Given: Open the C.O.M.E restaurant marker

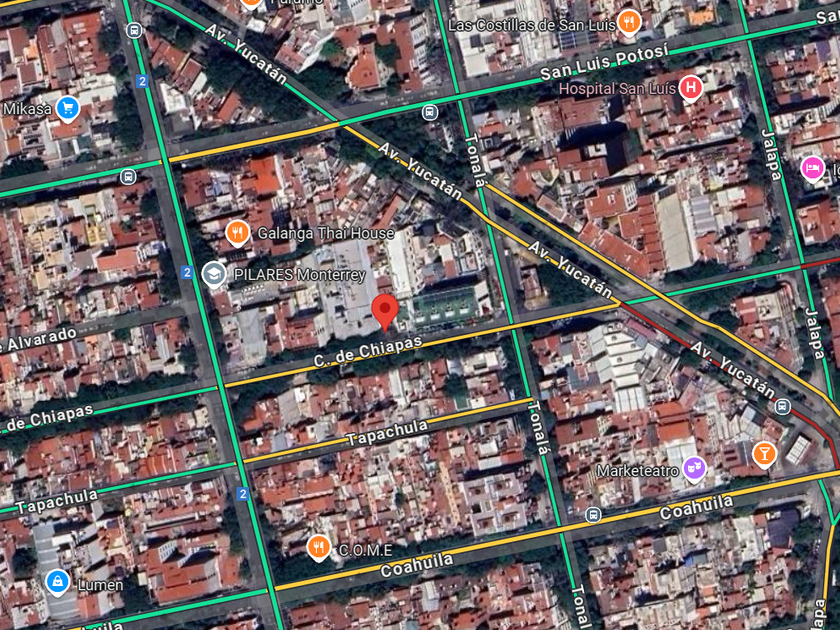Looking at the screenshot, I should [319, 548].
